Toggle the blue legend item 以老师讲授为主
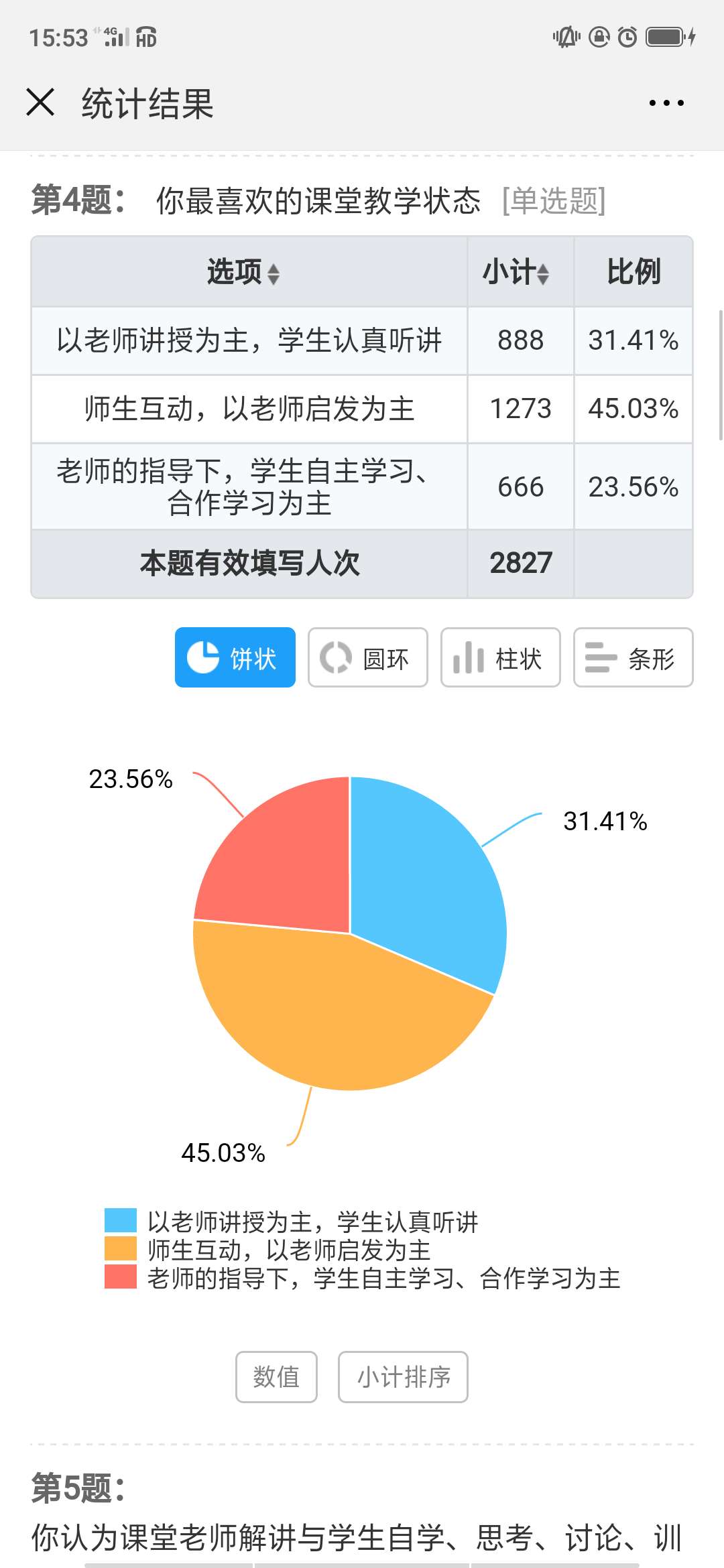Image resolution: width=724 pixels, height=1568 pixels. (x=292, y=1222)
